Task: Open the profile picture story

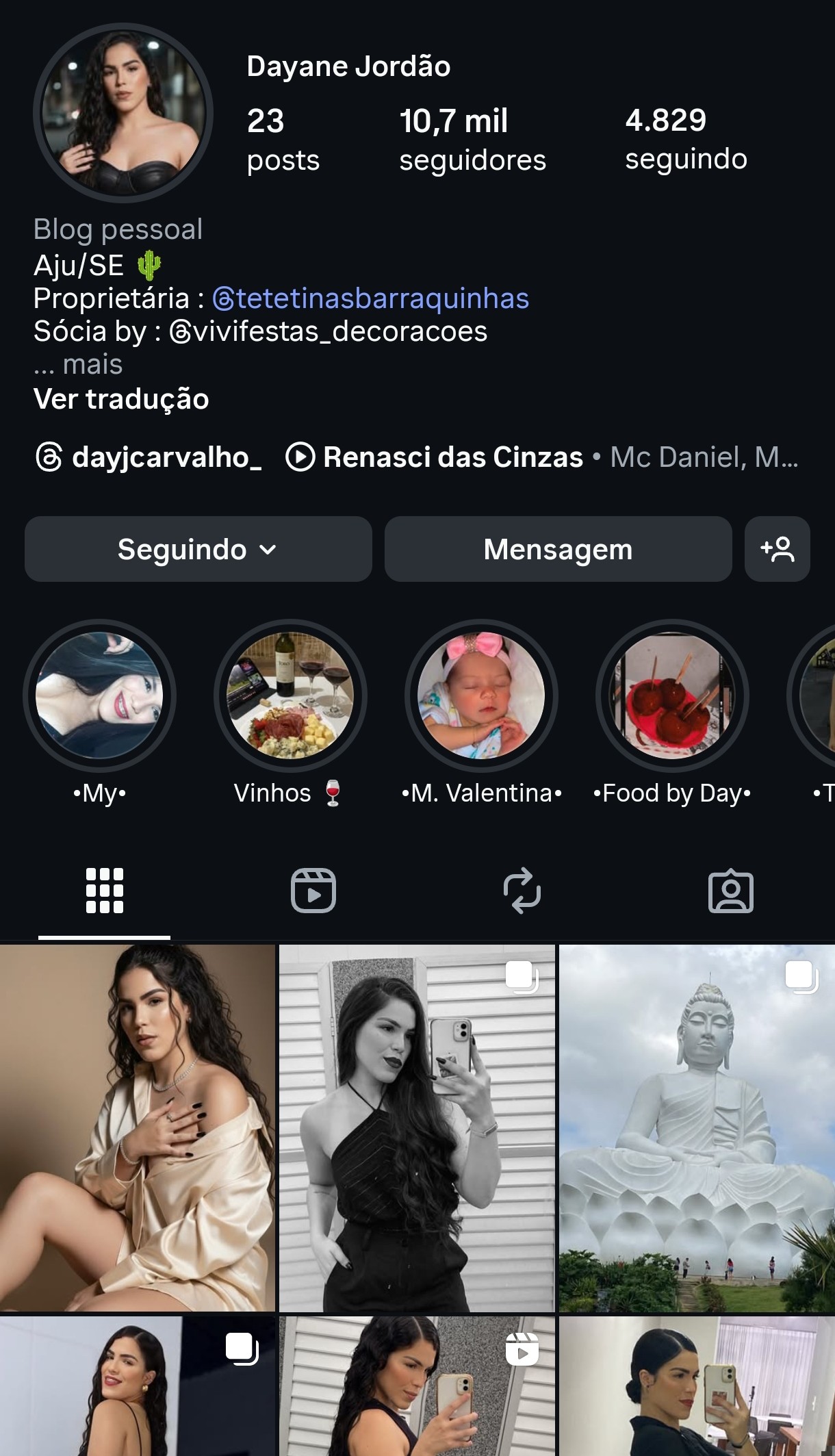Action: click(123, 113)
